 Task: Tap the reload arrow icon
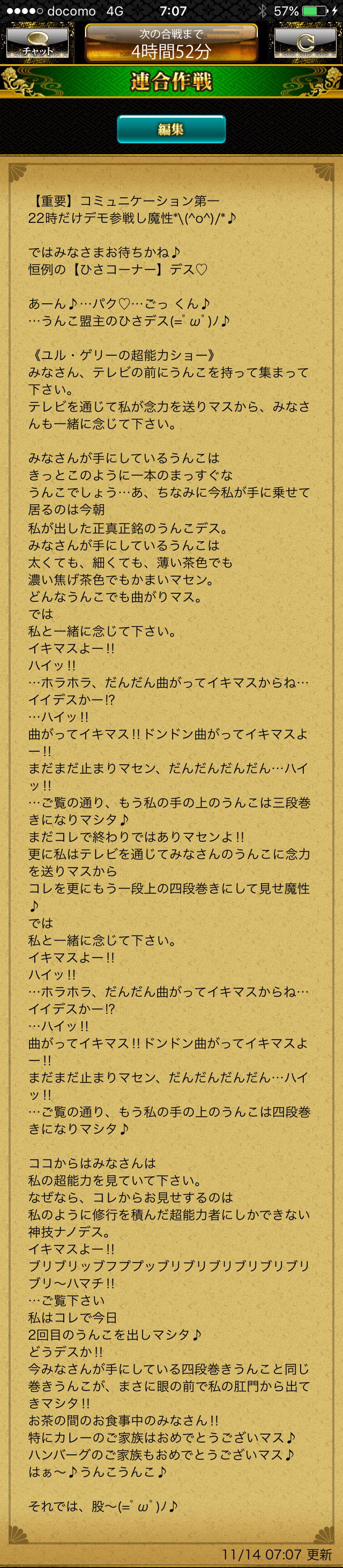(x=304, y=43)
